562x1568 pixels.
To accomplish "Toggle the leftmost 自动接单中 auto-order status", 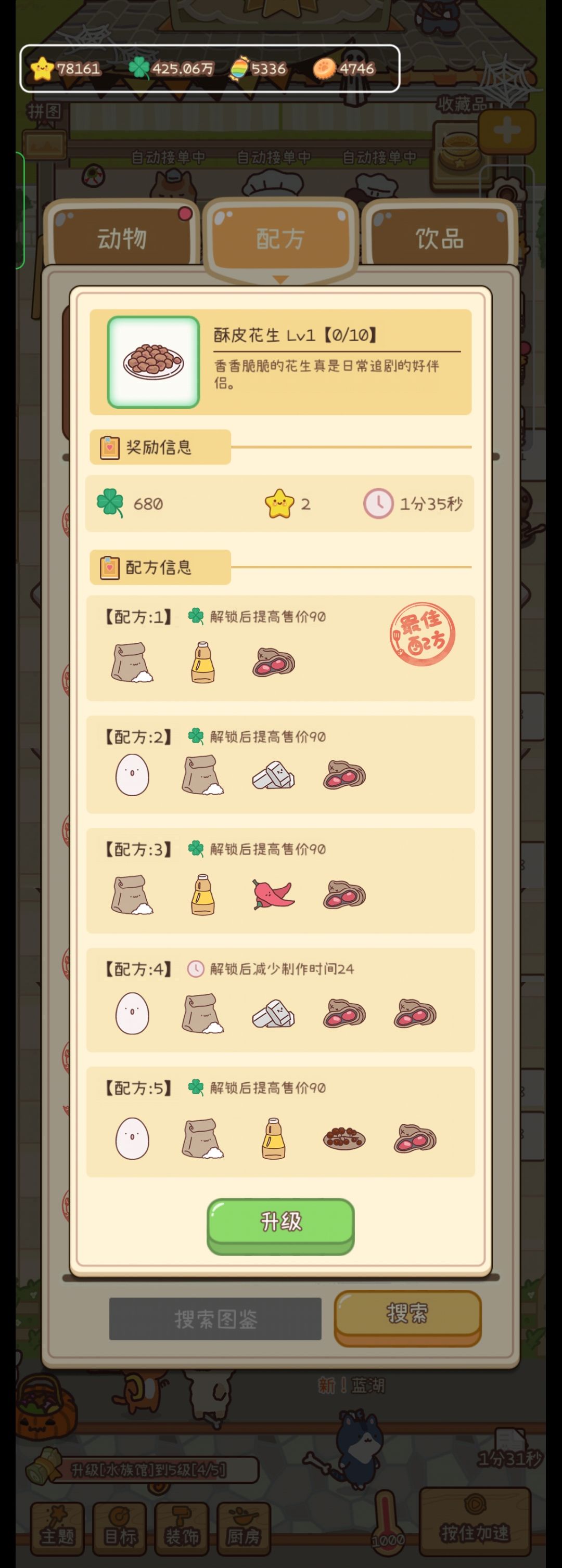I will 168,157.
